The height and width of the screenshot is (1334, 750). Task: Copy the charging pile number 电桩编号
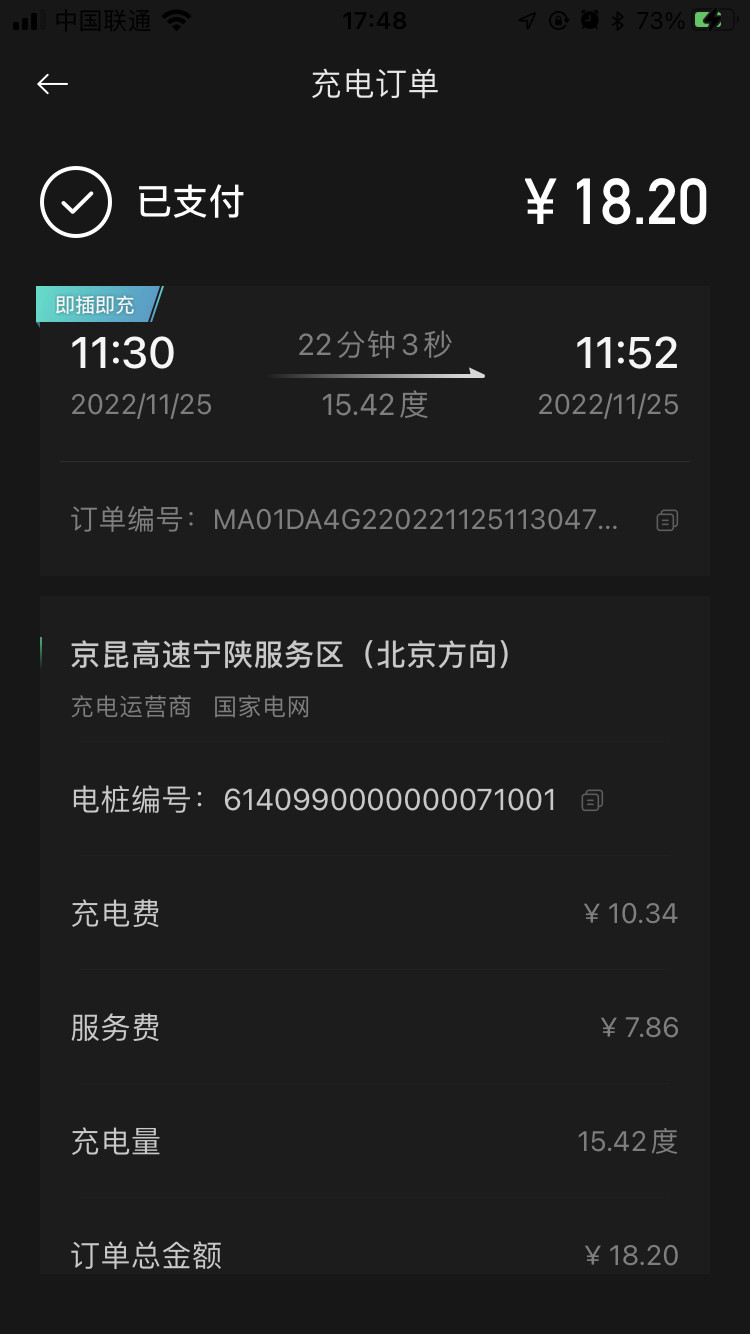pyautogui.click(x=592, y=800)
